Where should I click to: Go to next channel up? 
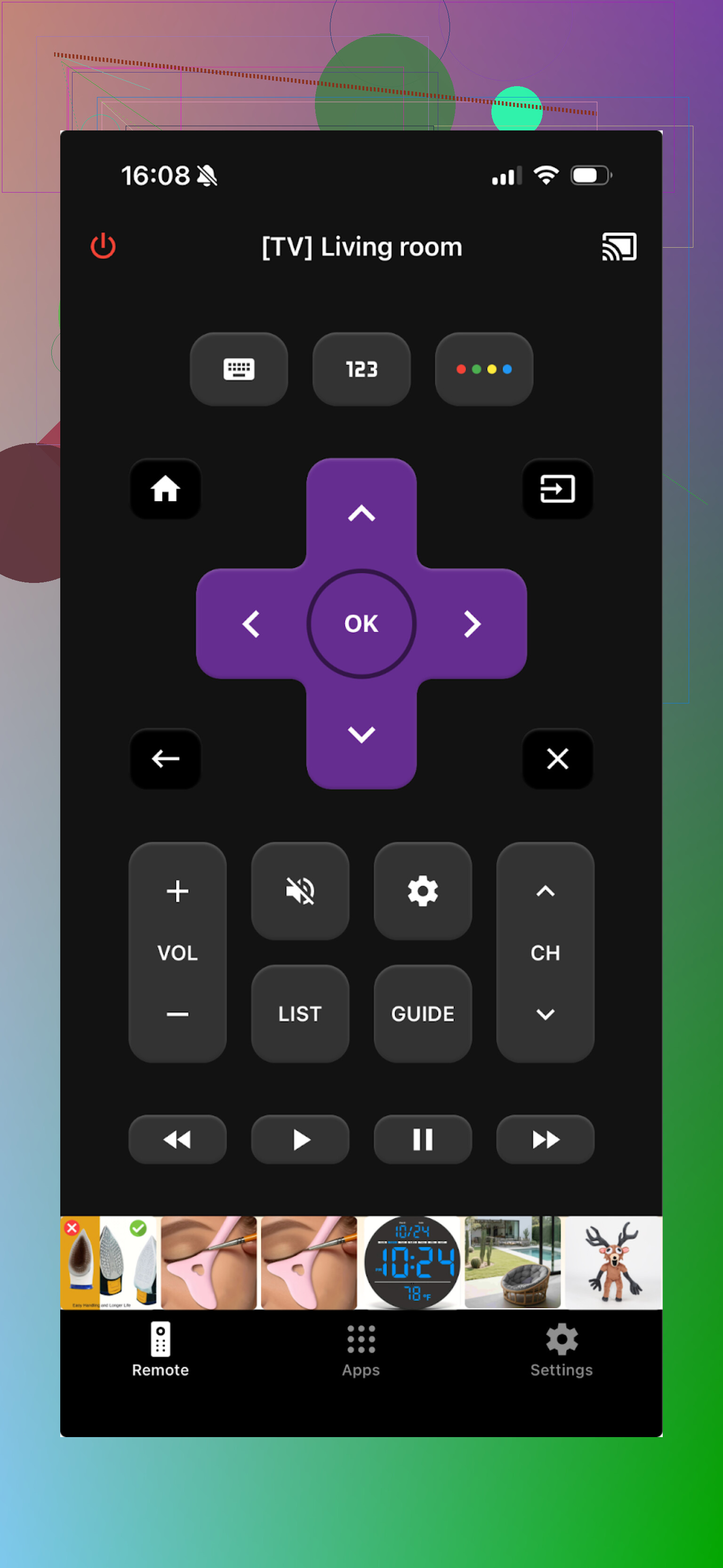pos(545,891)
